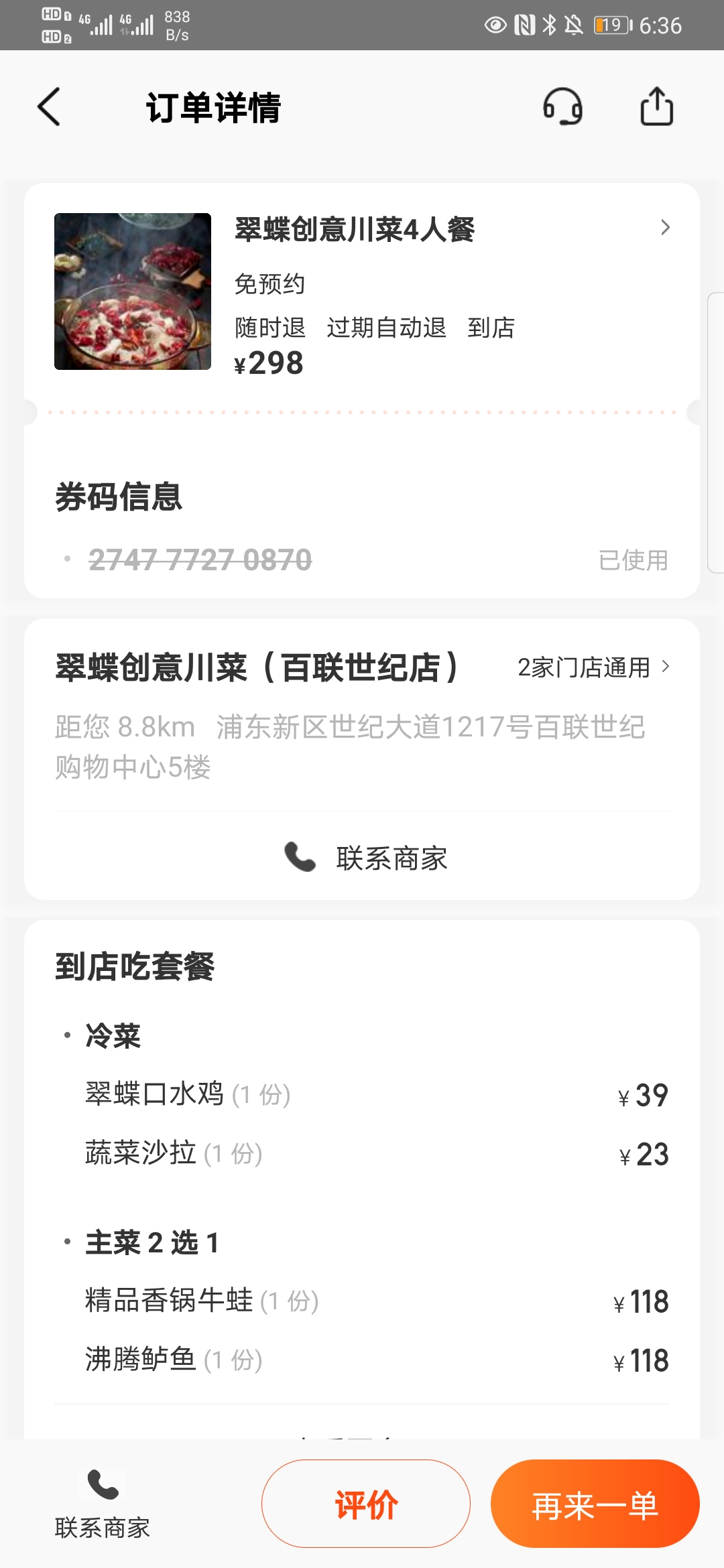The height and width of the screenshot is (1568, 724).
Task: Go back from the order details page
Action: tap(49, 107)
